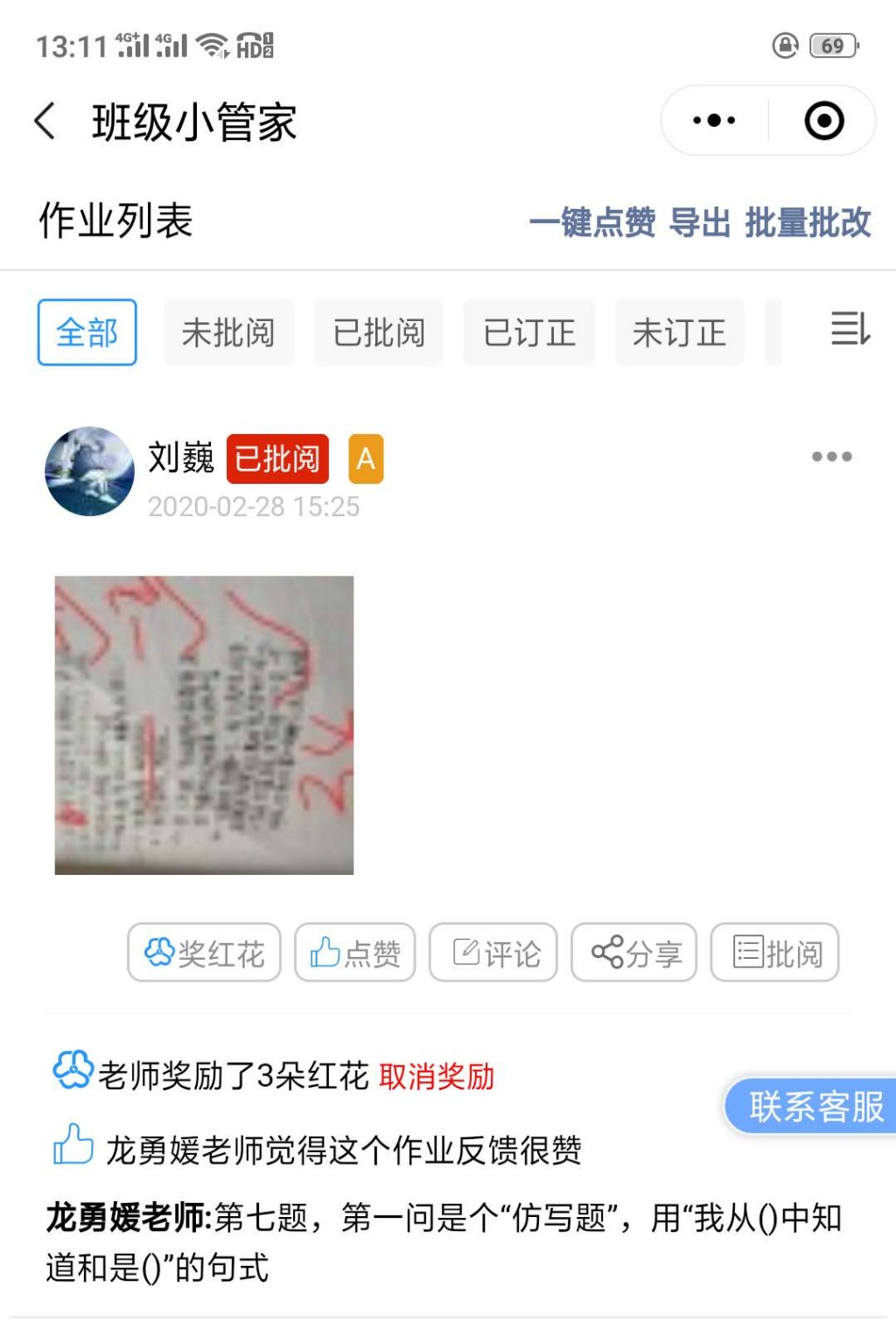Screen dimensions: 896x1343
Task: Award a red flower with 奖红花
Action: click(x=204, y=953)
